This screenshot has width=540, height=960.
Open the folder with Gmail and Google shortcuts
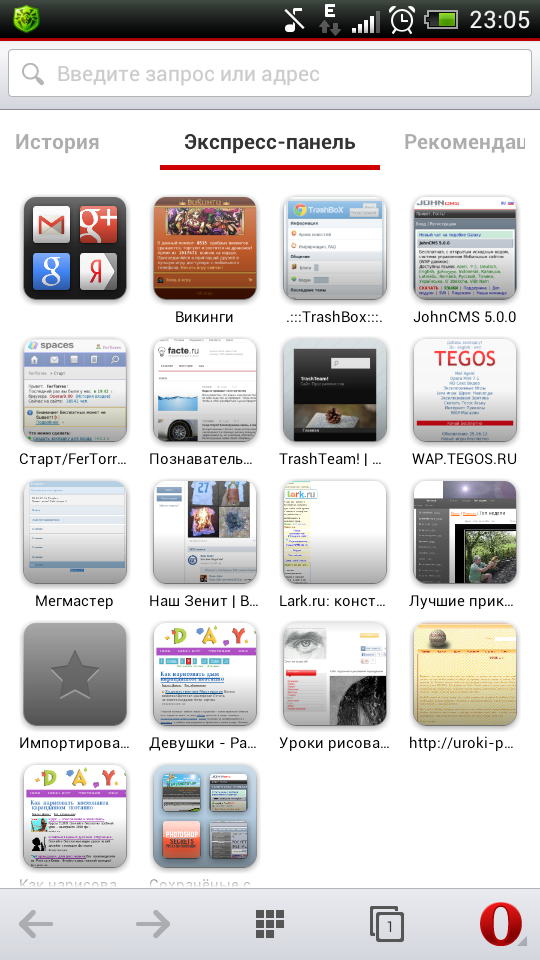coord(75,248)
